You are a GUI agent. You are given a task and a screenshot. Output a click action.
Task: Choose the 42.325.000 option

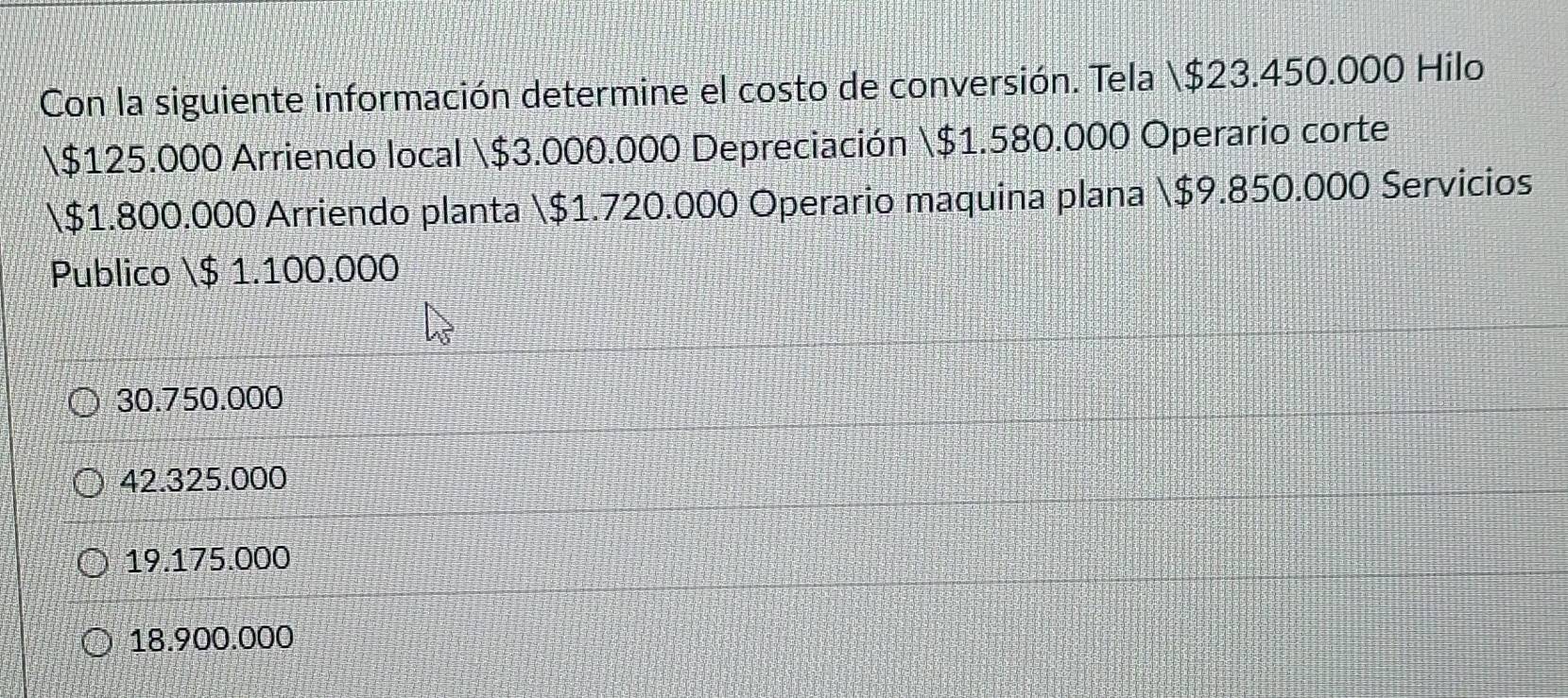pos(87,485)
